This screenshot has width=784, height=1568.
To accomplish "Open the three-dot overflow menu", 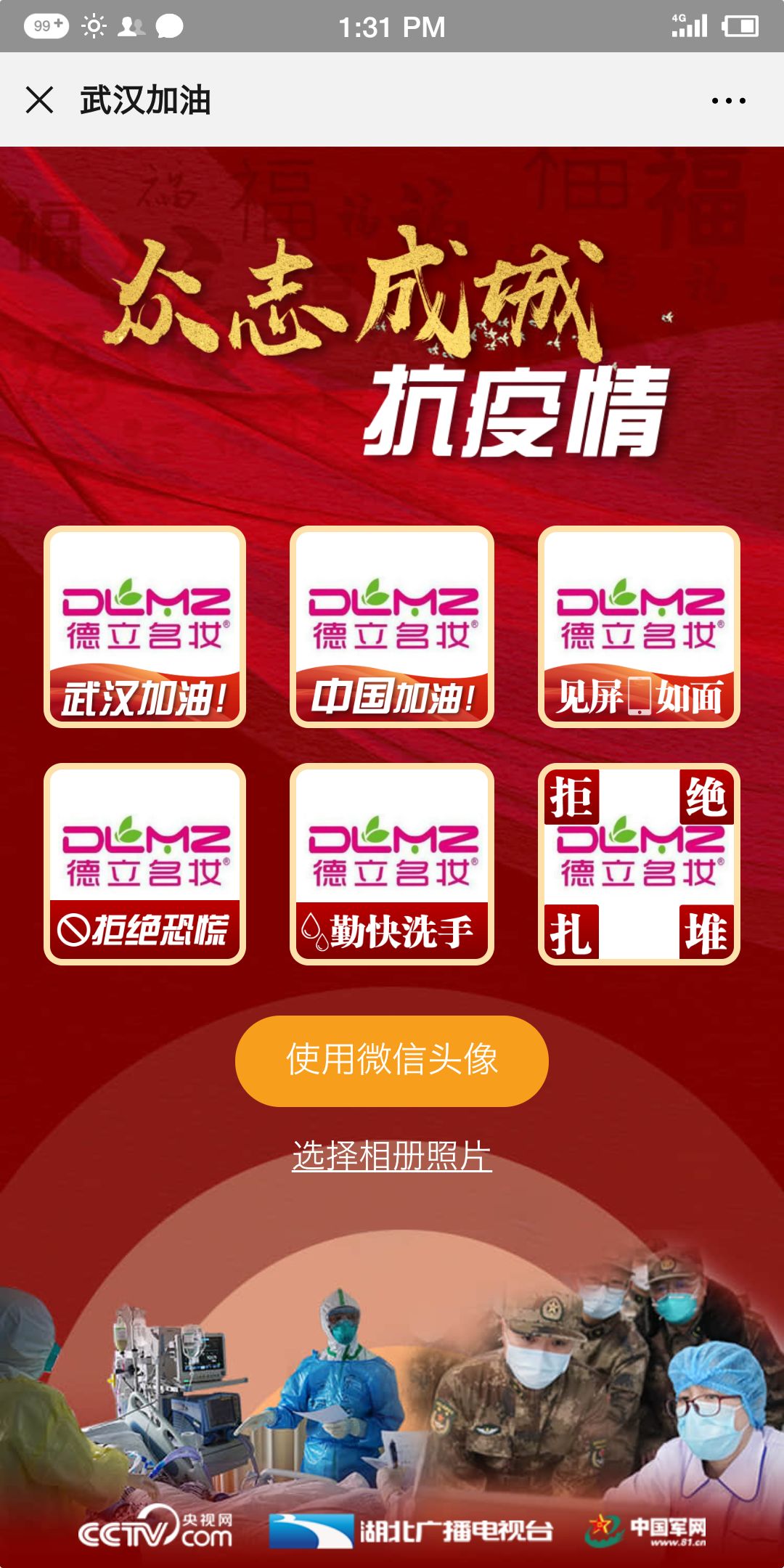I will (x=728, y=100).
